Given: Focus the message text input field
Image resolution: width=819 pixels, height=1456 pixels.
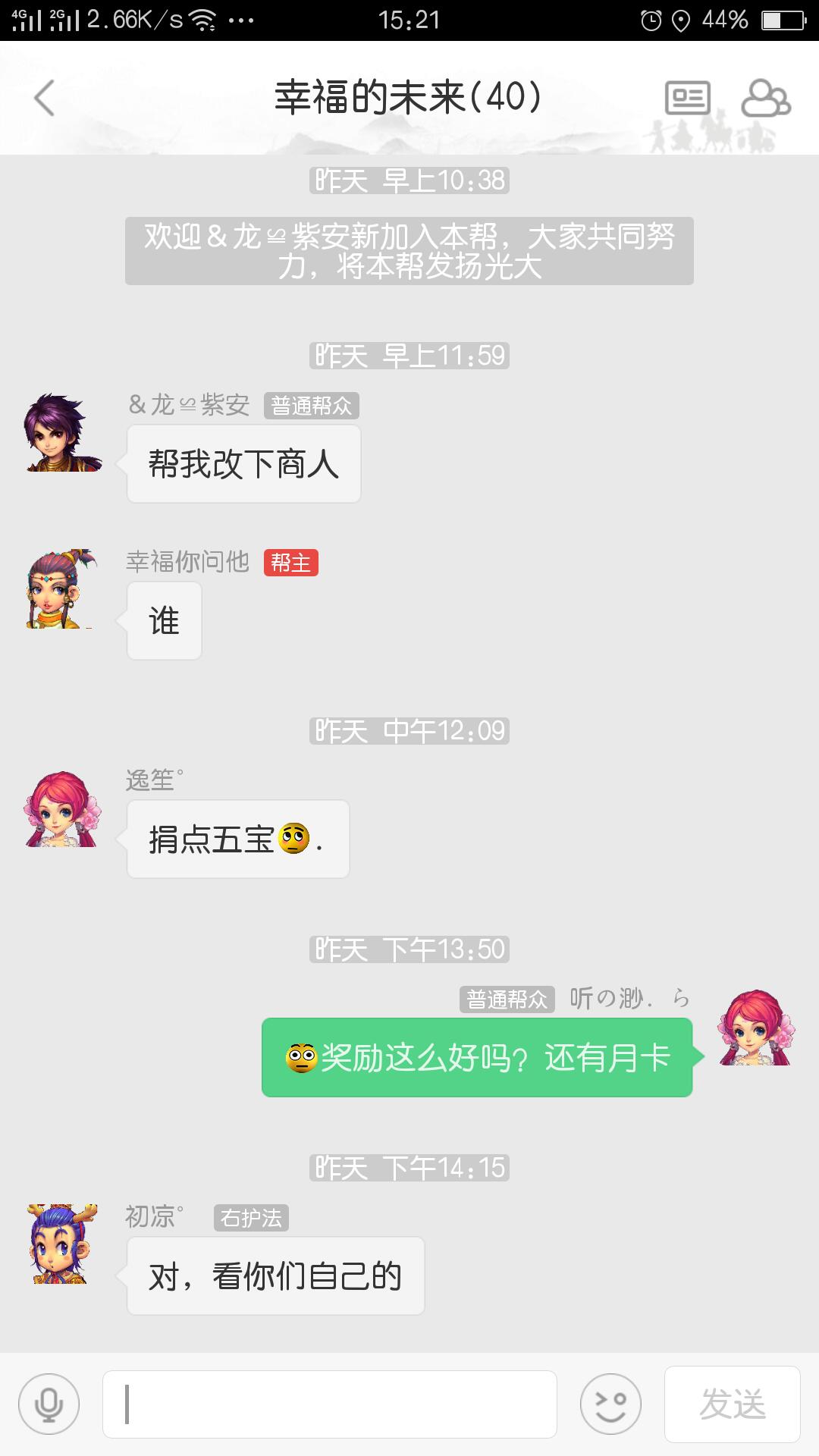Looking at the screenshot, I should [x=330, y=1404].
